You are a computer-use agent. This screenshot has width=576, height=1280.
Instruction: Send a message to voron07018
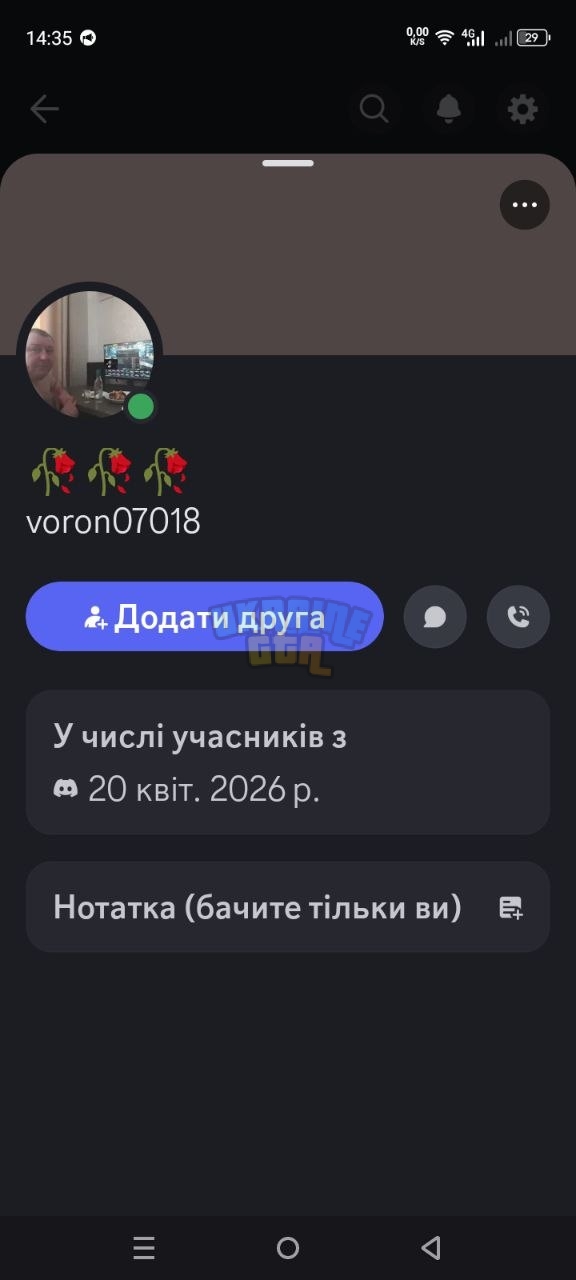(x=435, y=617)
